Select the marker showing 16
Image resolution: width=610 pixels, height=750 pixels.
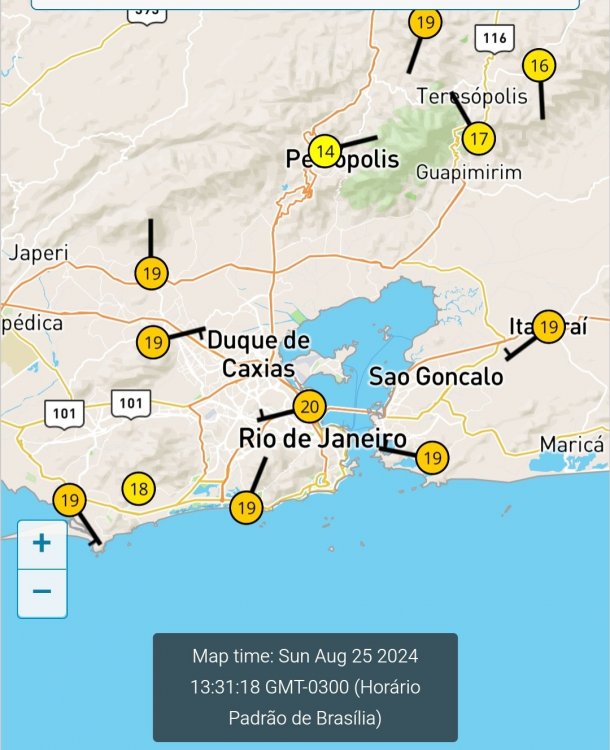[538, 66]
